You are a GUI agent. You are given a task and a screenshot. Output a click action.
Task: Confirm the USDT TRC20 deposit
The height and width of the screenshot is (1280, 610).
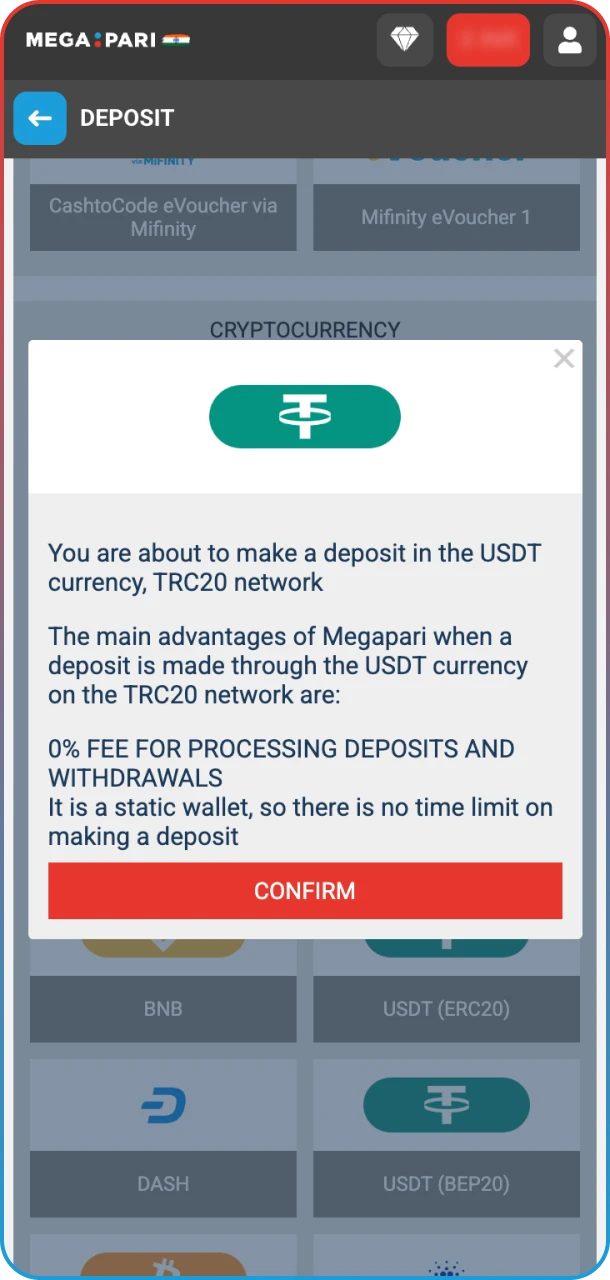pos(305,890)
